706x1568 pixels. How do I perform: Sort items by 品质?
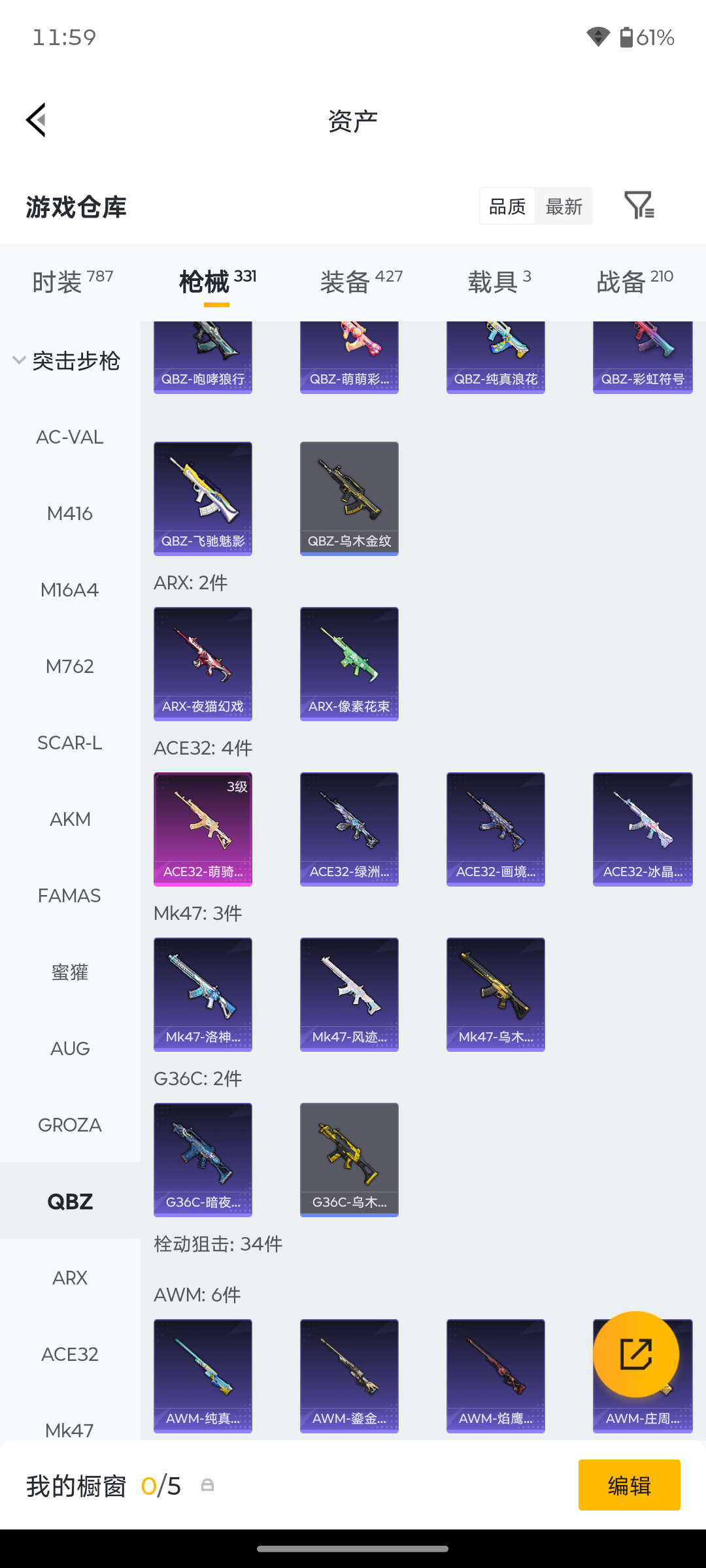[507, 206]
